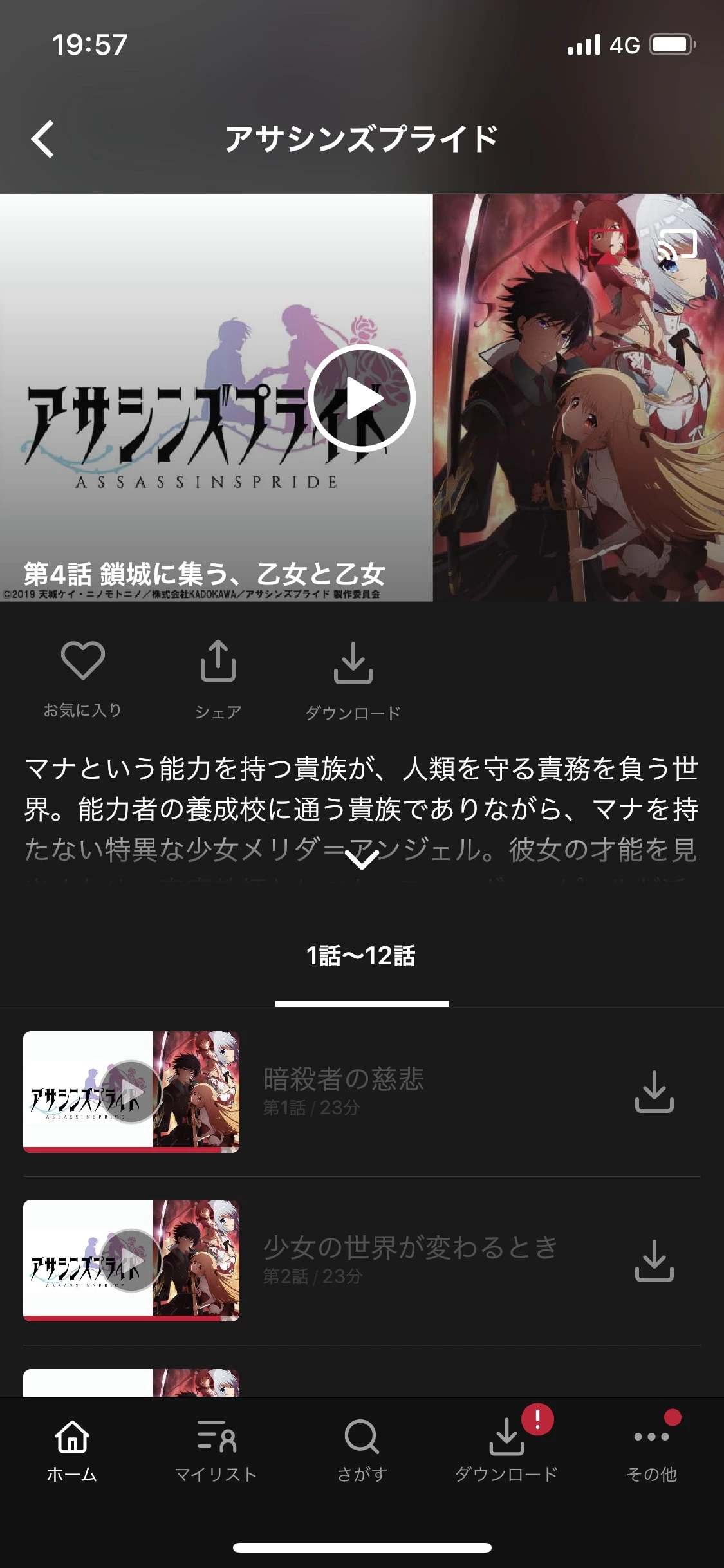Download episode 2 少女の世界が変わるとき
The image size is (724, 1568).
pos(654,1260)
